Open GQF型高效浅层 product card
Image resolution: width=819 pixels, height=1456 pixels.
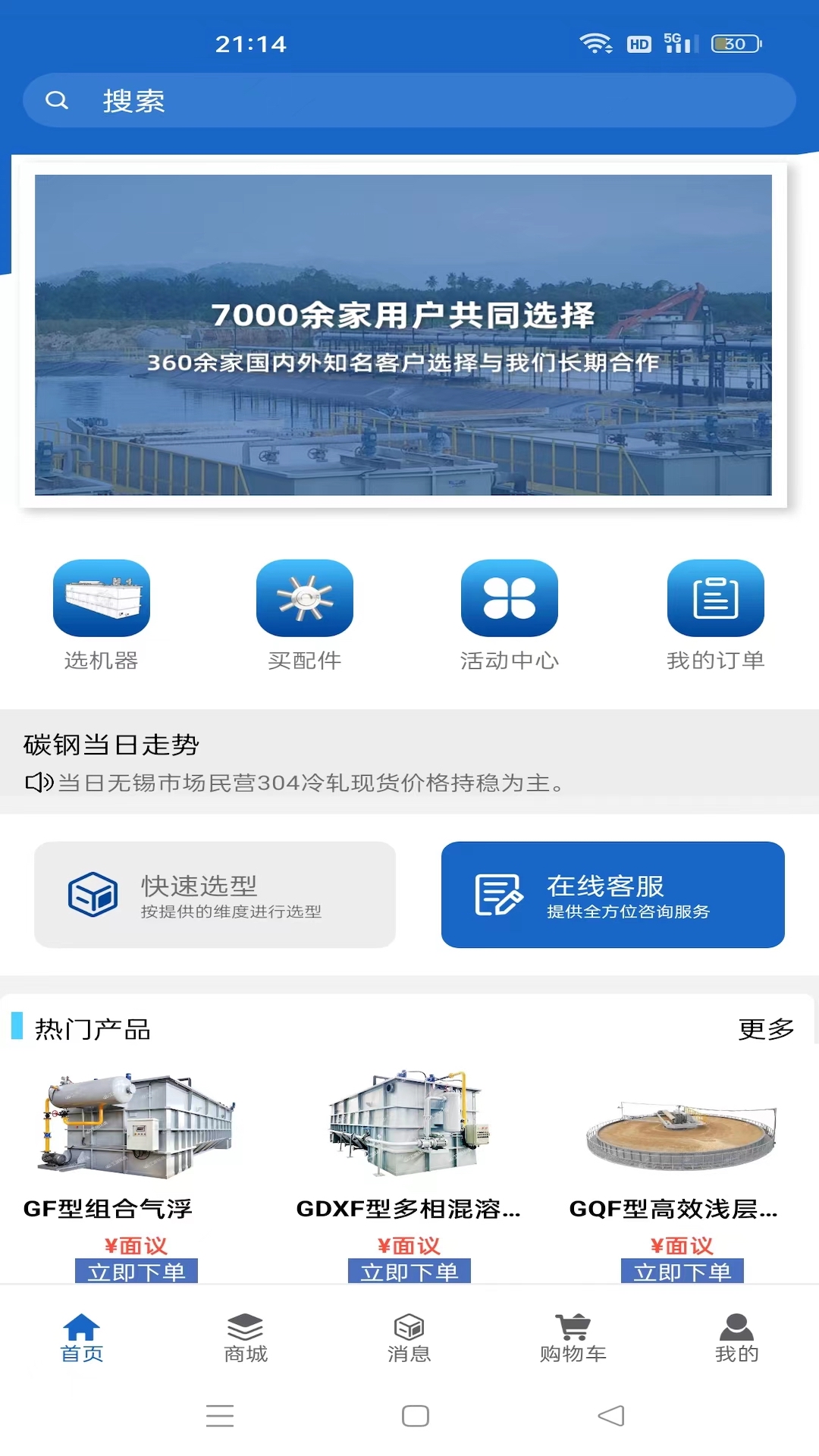point(681,1137)
